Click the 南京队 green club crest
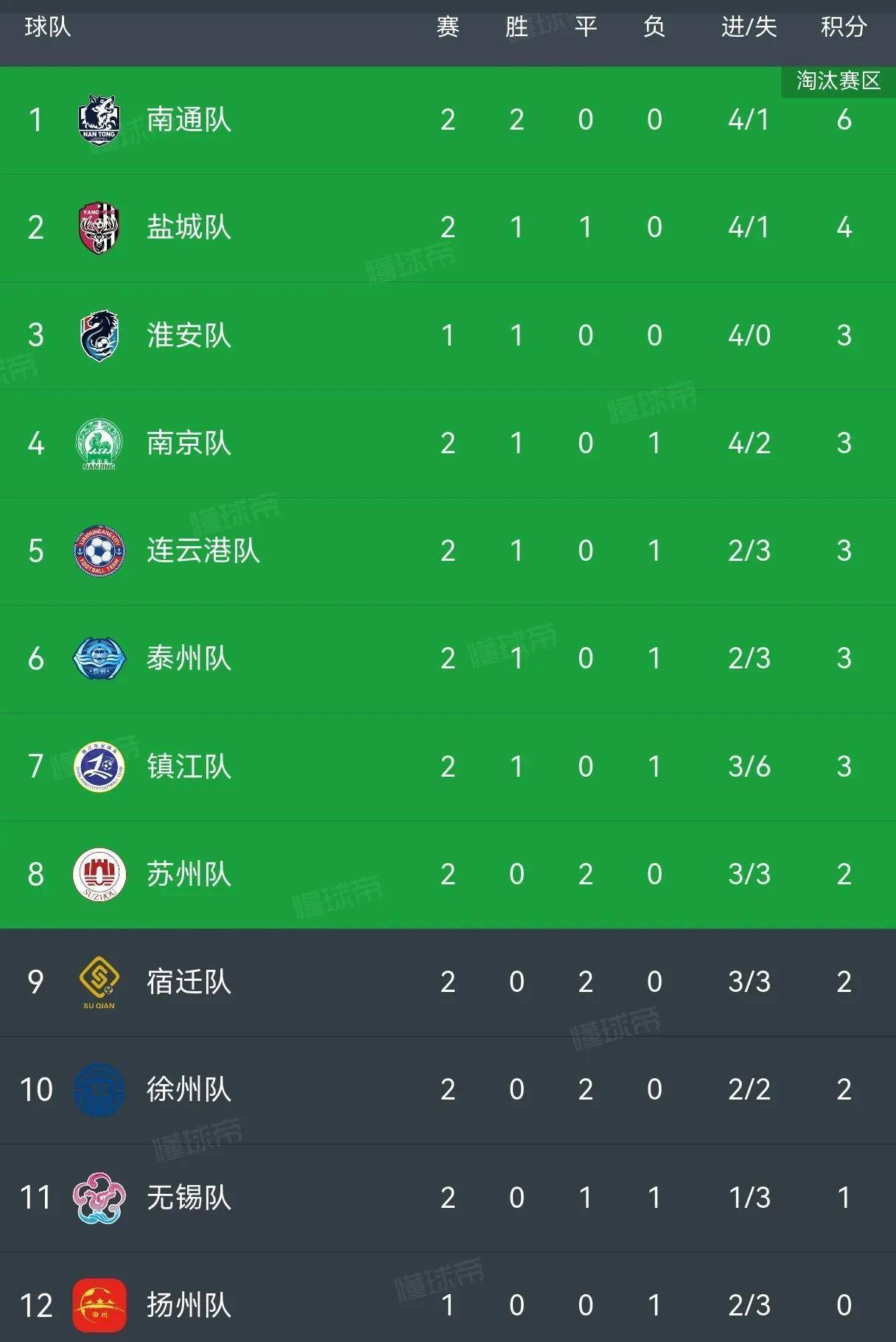Viewport: 896px width, 1342px height. (99, 442)
